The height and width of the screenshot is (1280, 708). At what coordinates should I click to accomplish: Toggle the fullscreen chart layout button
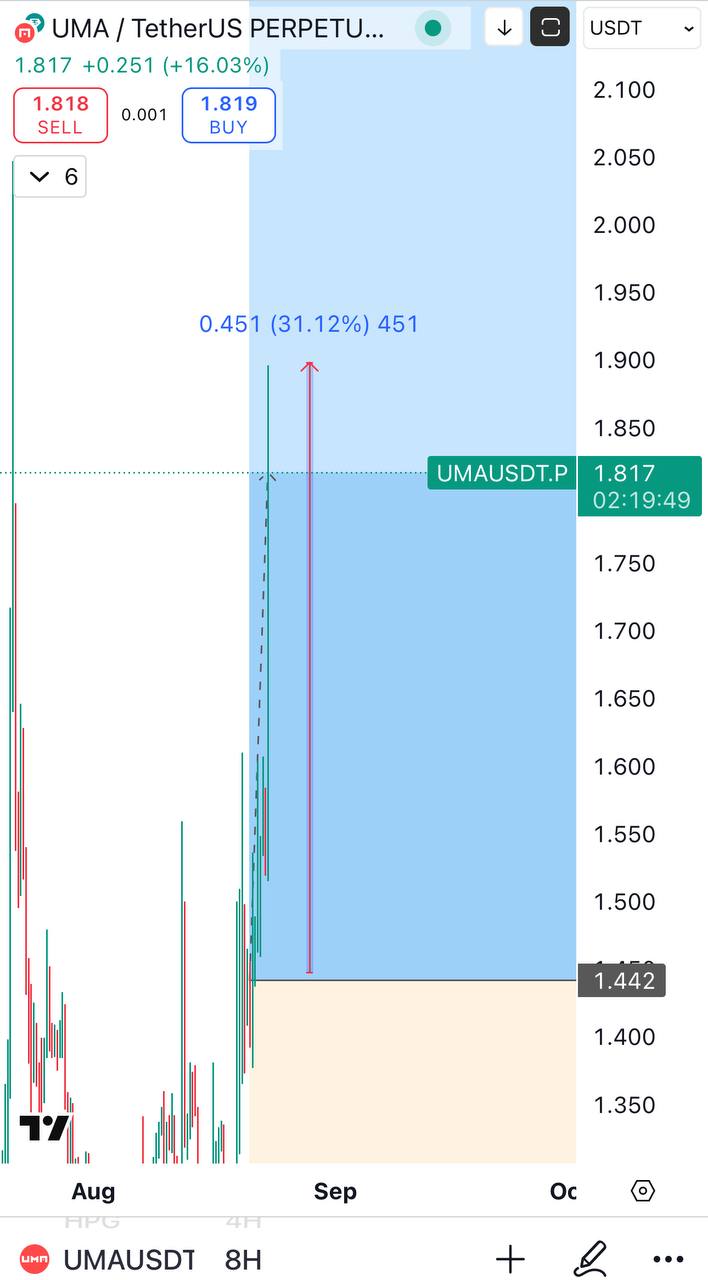tap(550, 28)
